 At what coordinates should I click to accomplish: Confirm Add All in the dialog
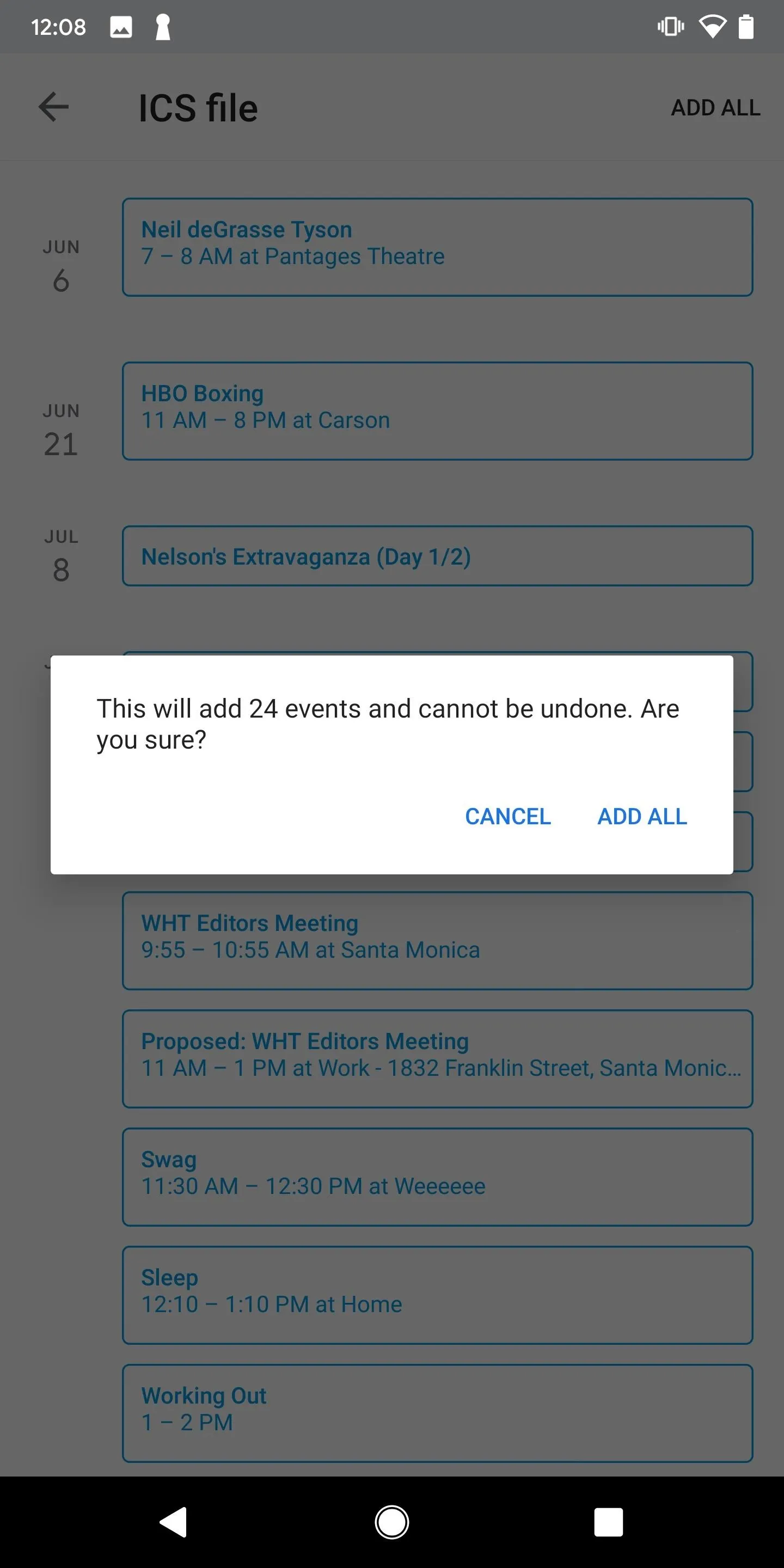[642, 816]
